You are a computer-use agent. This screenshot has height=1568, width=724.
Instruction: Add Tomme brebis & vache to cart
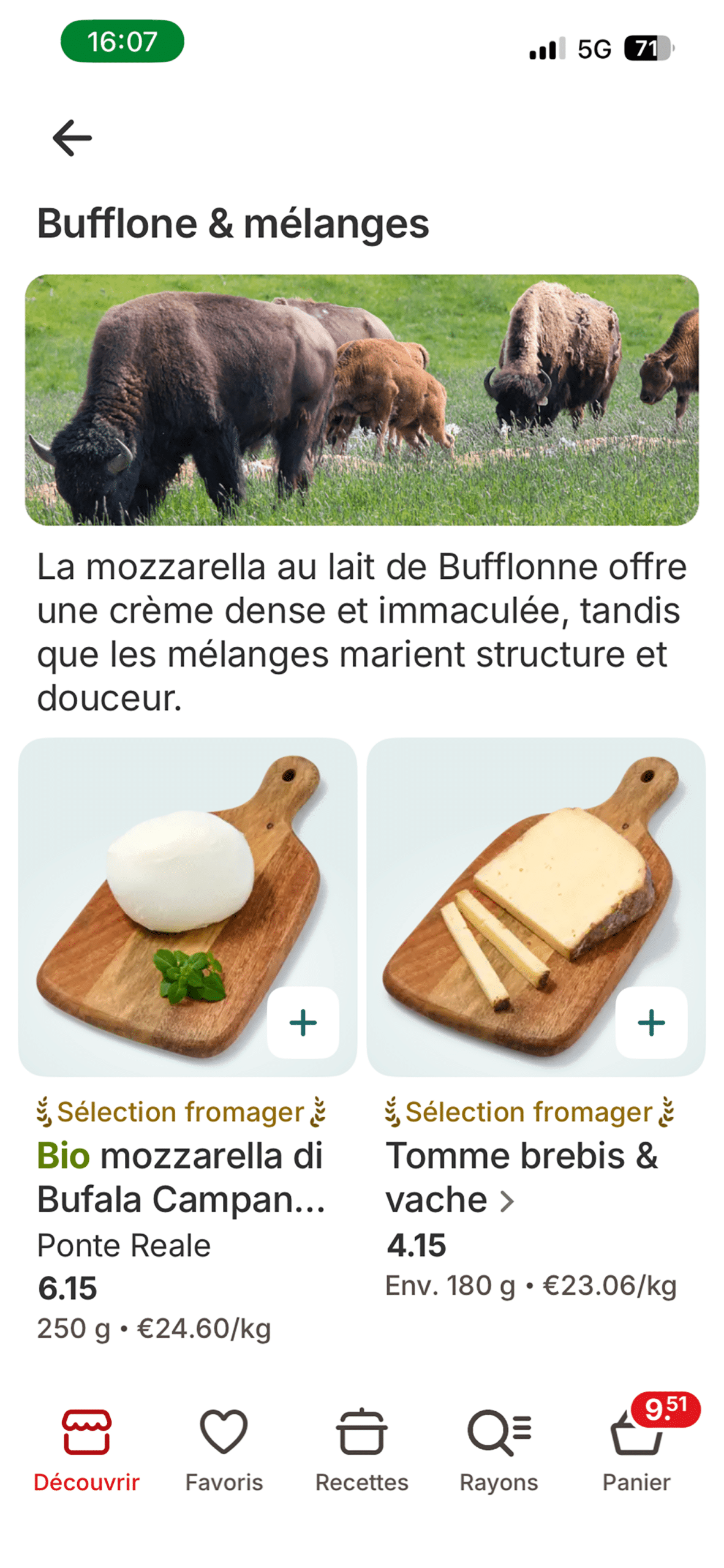pos(650,1022)
